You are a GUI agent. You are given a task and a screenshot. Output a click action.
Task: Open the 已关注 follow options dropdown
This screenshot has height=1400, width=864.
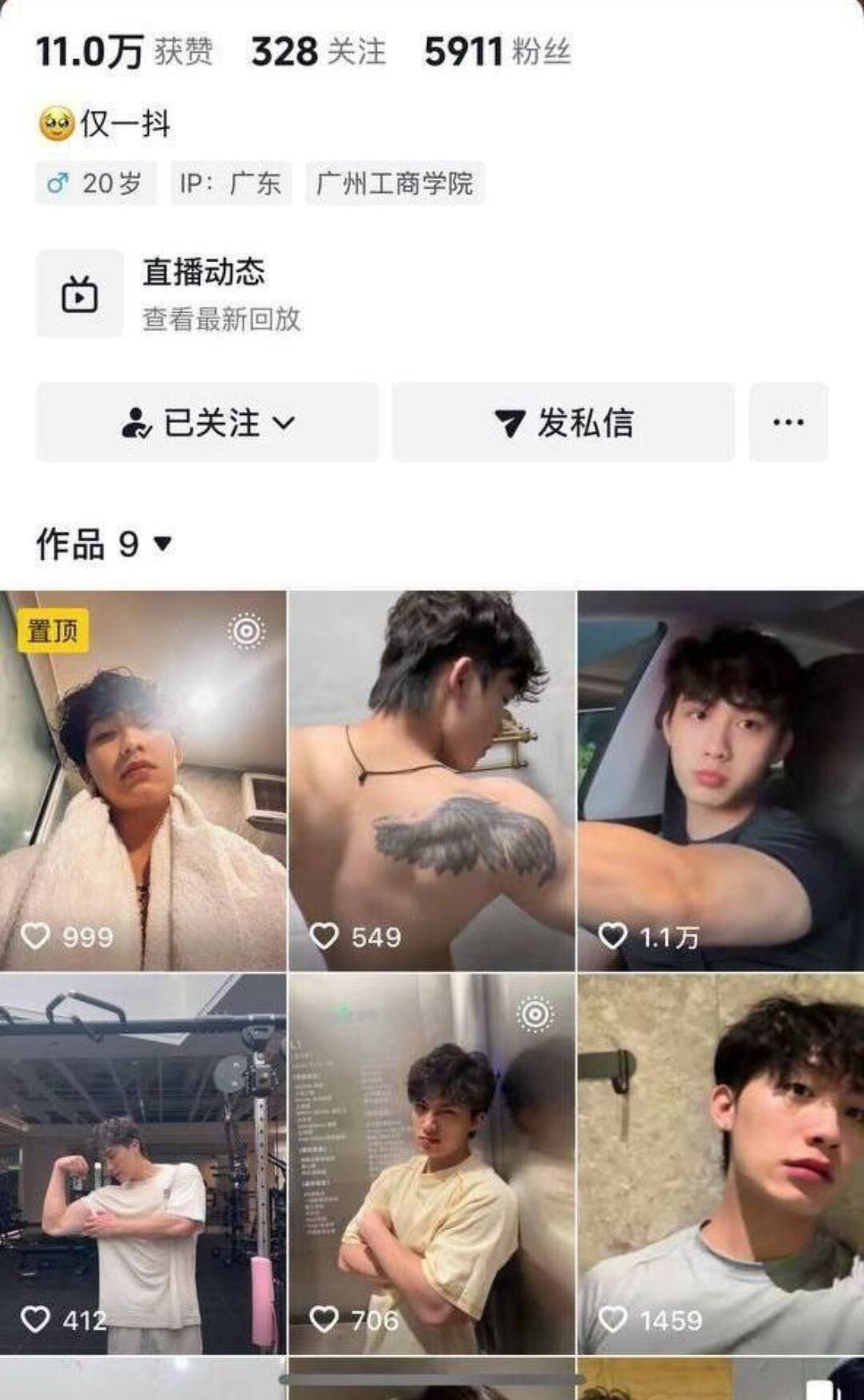pyautogui.click(x=207, y=422)
